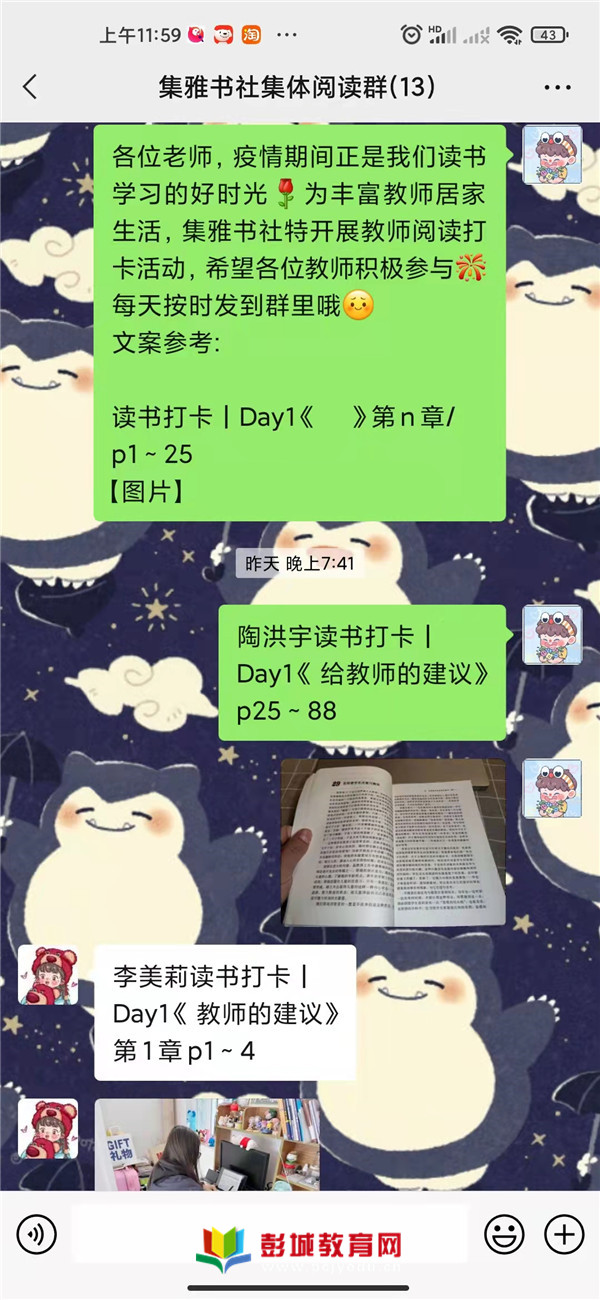Open the book page photo message
This screenshot has width=600, height=1300.
point(392,842)
